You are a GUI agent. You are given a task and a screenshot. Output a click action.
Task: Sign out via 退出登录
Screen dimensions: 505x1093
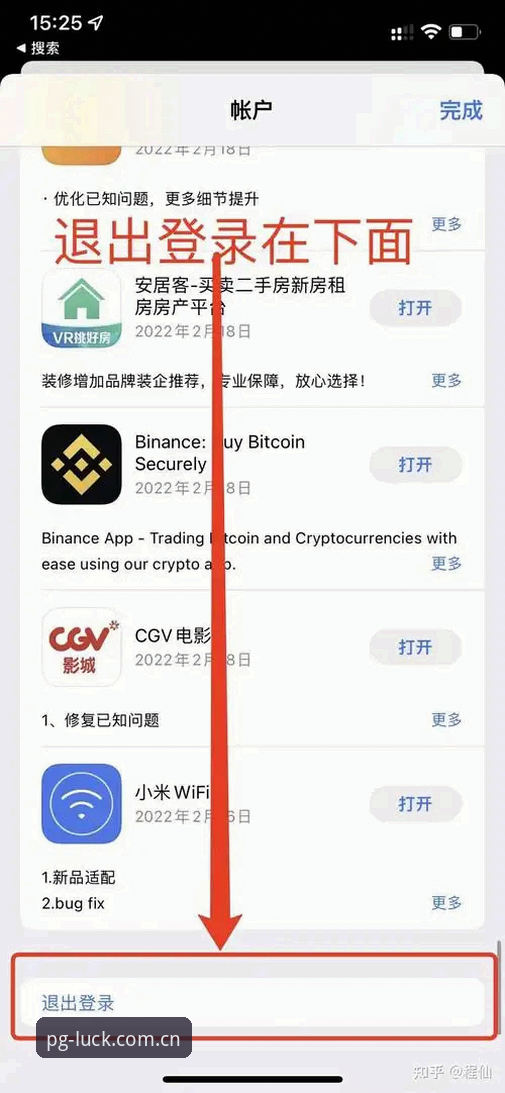pyautogui.click(x=77, y=1004)
